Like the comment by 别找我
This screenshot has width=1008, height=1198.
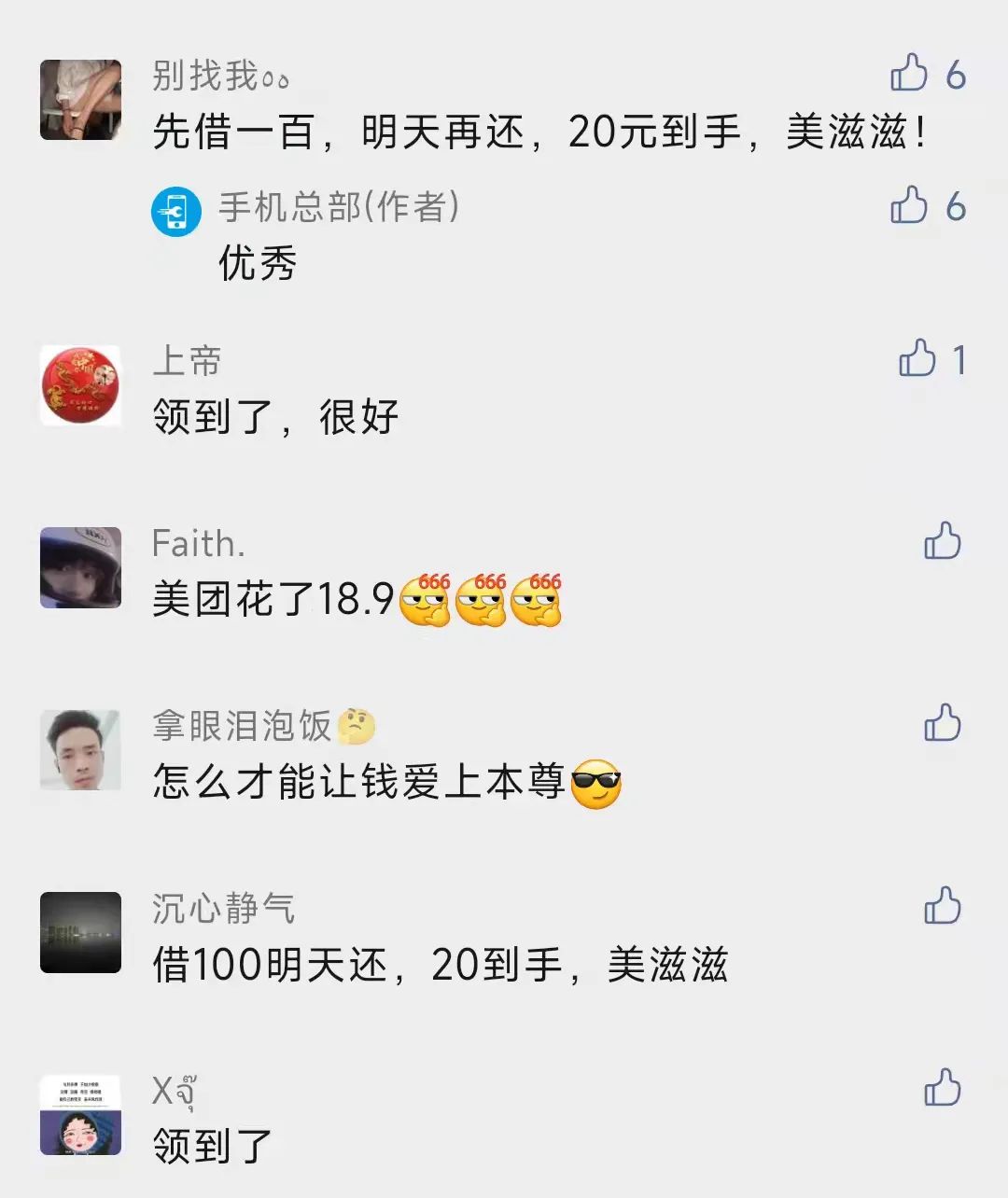click(909, 74)
